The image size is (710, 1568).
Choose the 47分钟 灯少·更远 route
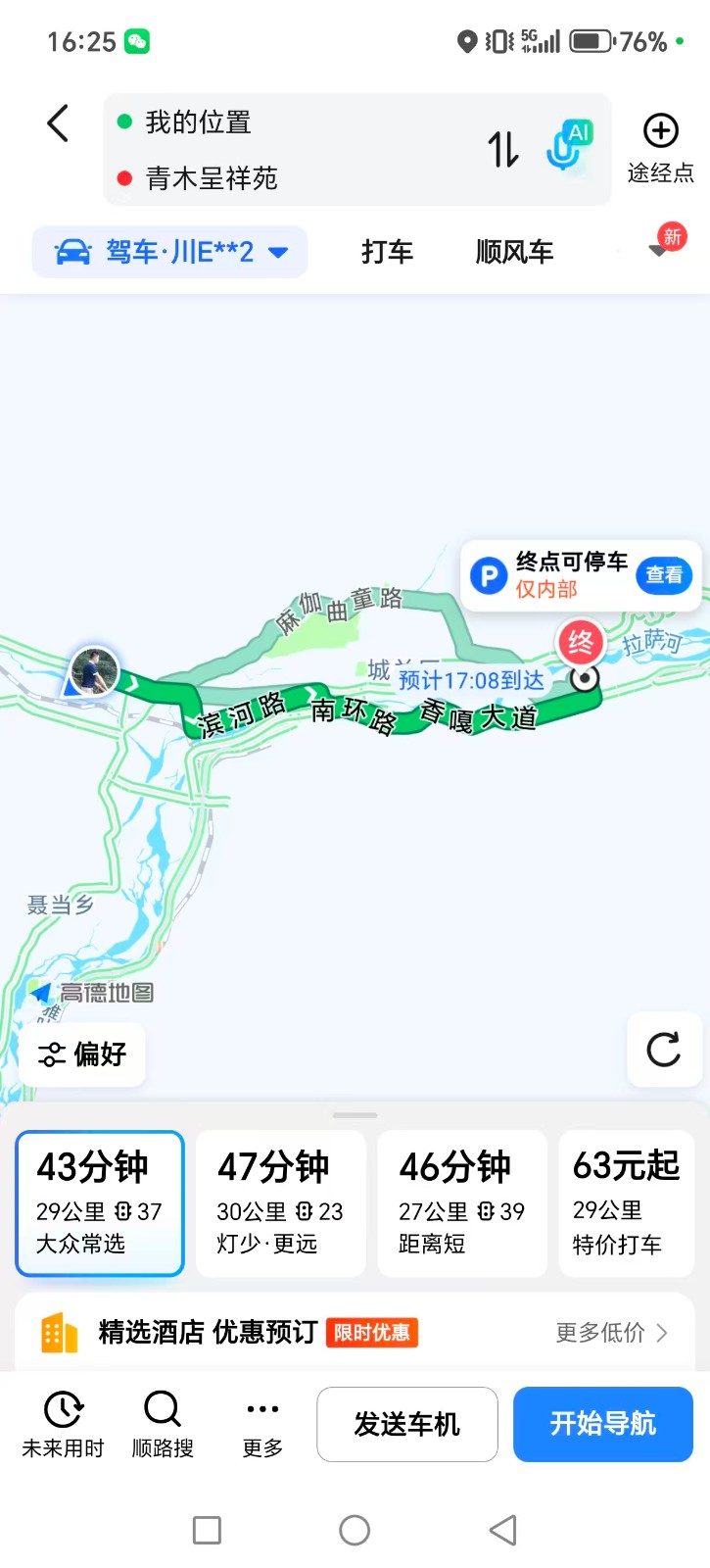coord(280,1203)
